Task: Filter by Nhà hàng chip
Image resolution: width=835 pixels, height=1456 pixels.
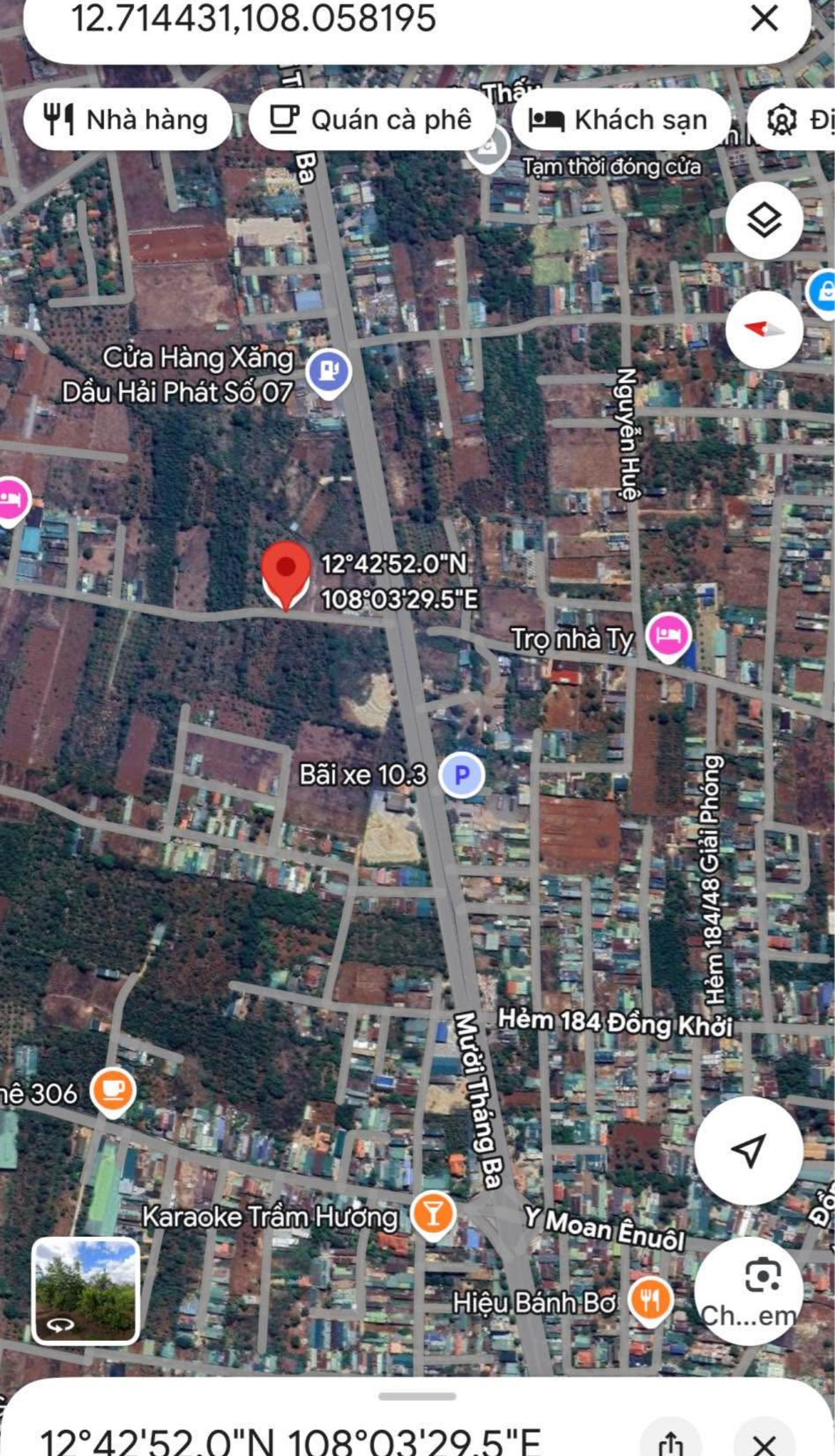Action: click(127, 120)
